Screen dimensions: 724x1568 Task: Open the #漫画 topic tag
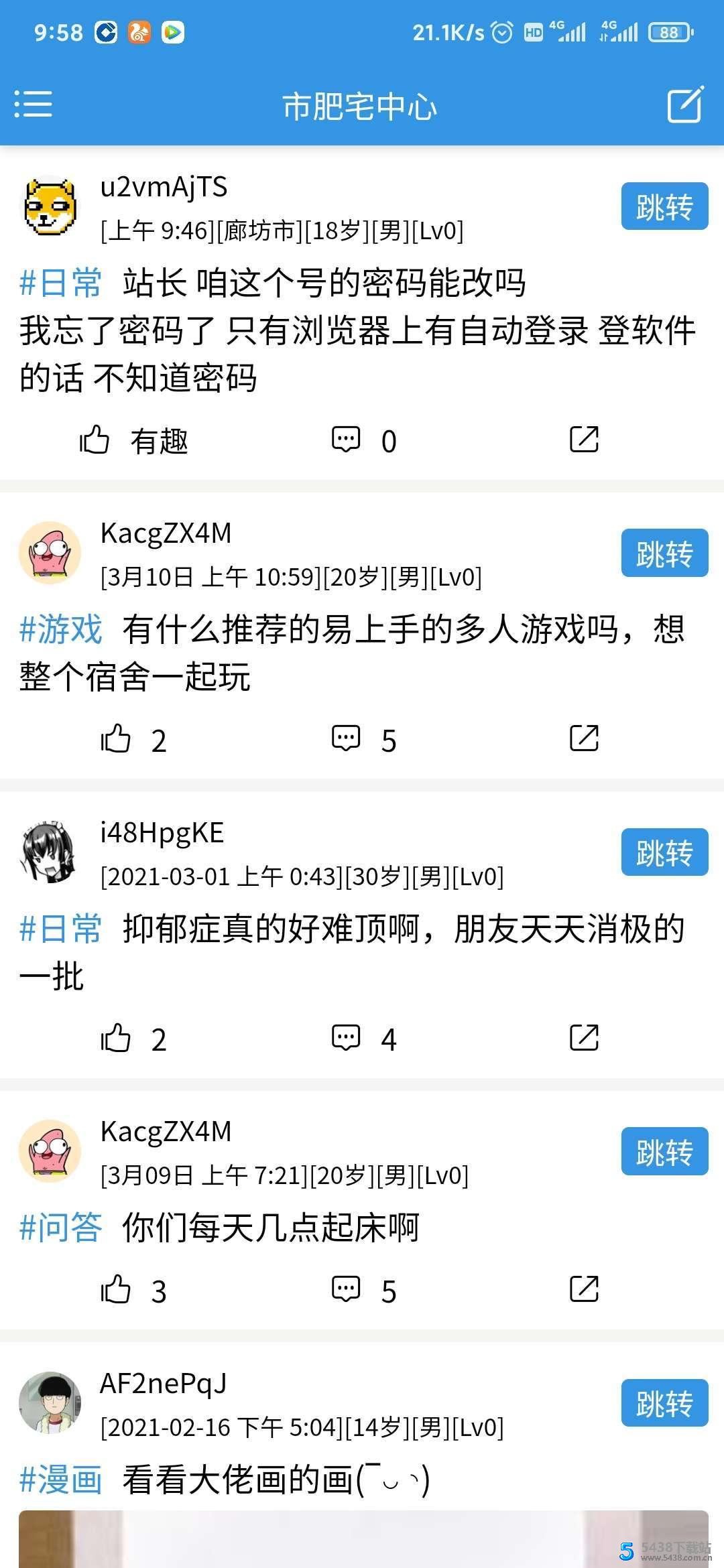(61, 1480)
